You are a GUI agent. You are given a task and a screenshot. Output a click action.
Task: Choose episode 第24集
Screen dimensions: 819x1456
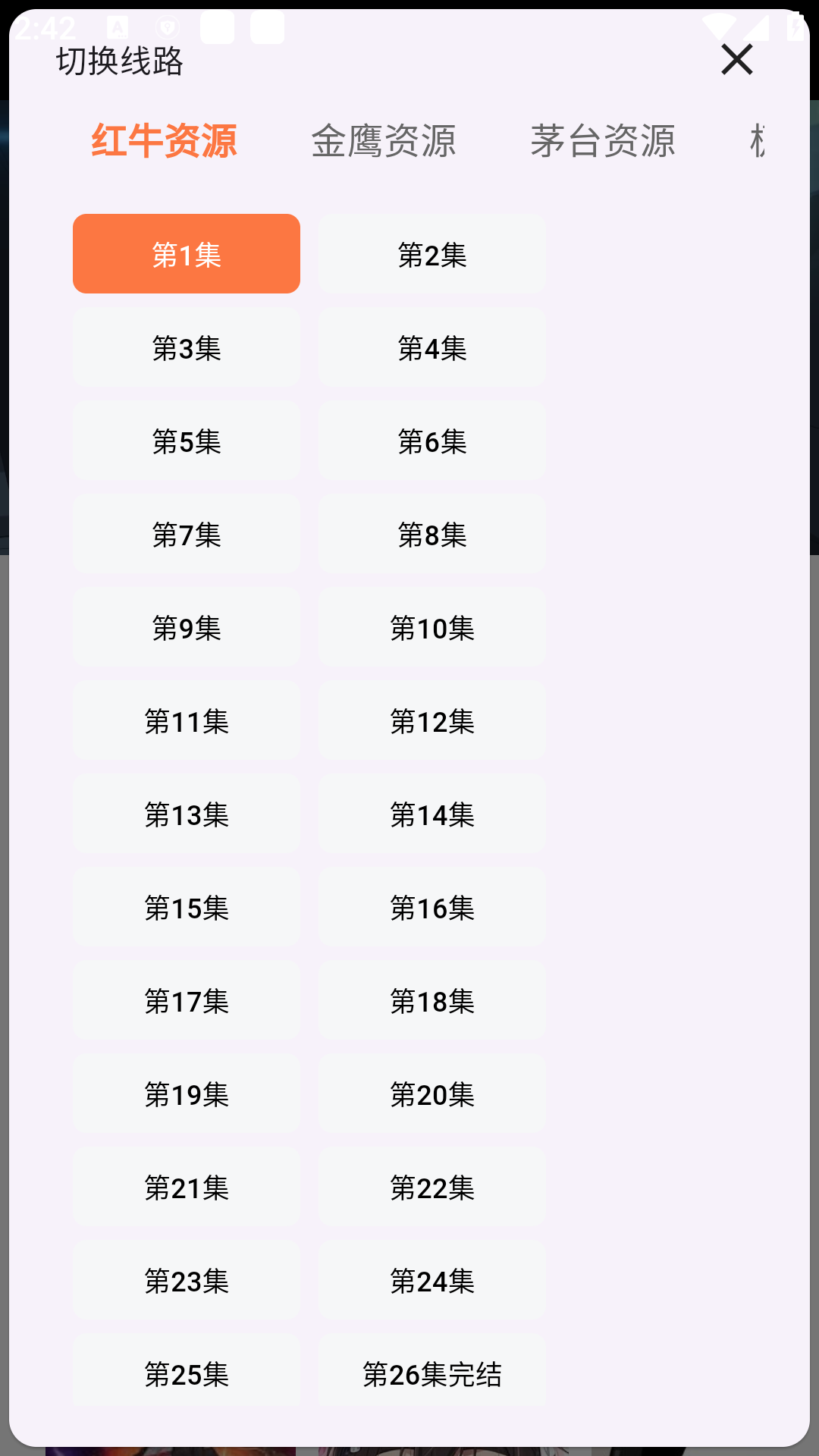(431, 1279)
